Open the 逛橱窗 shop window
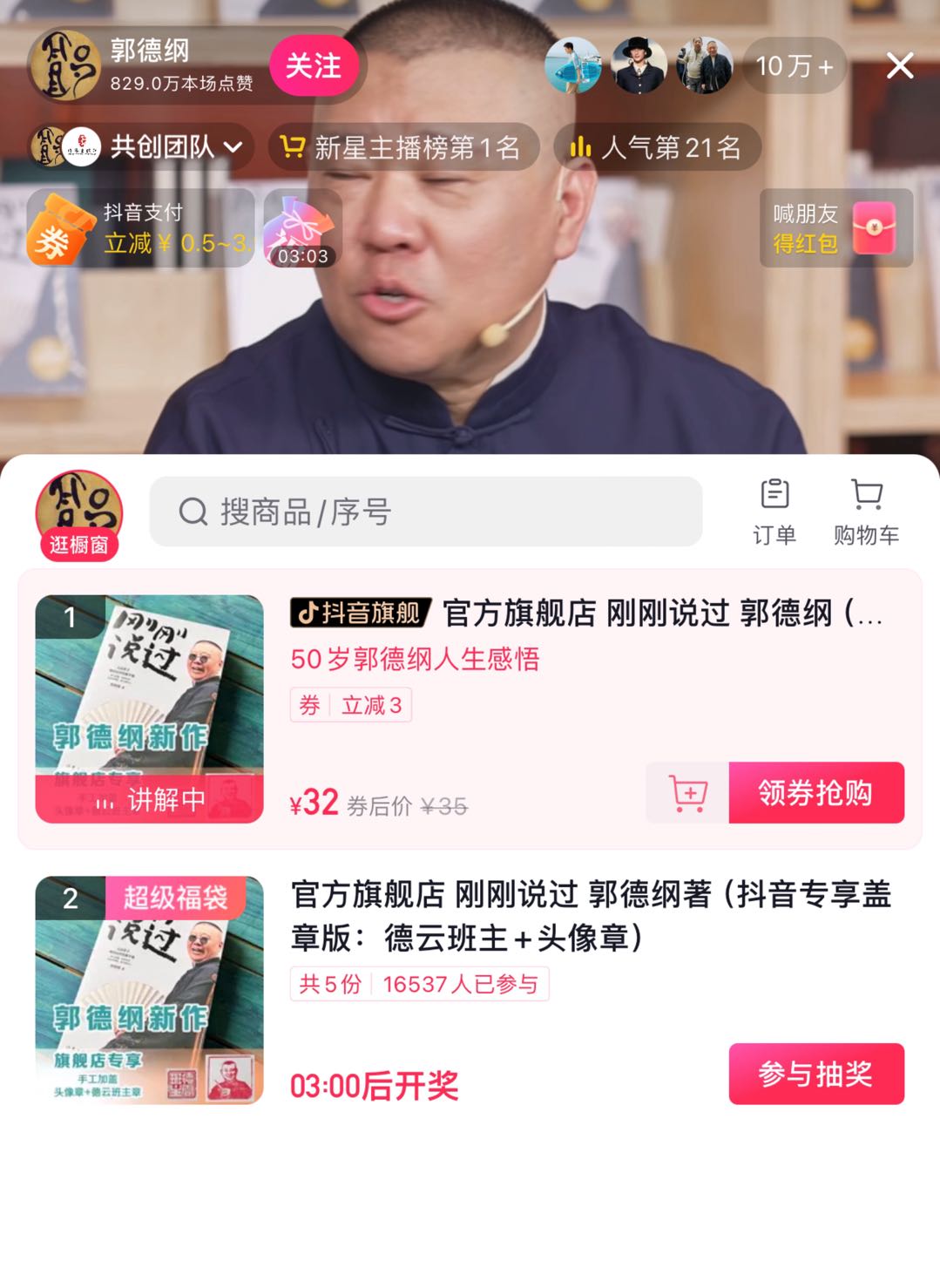940x1288 pixels. point(78,515)
